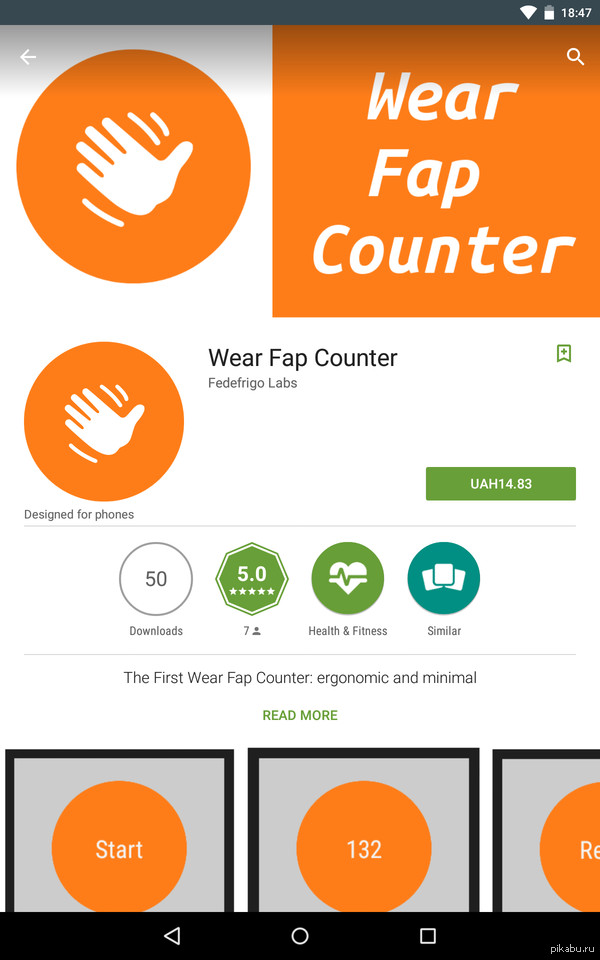Open the 5.0 rating badge
600x960 pixels.
tap(251, 579)
